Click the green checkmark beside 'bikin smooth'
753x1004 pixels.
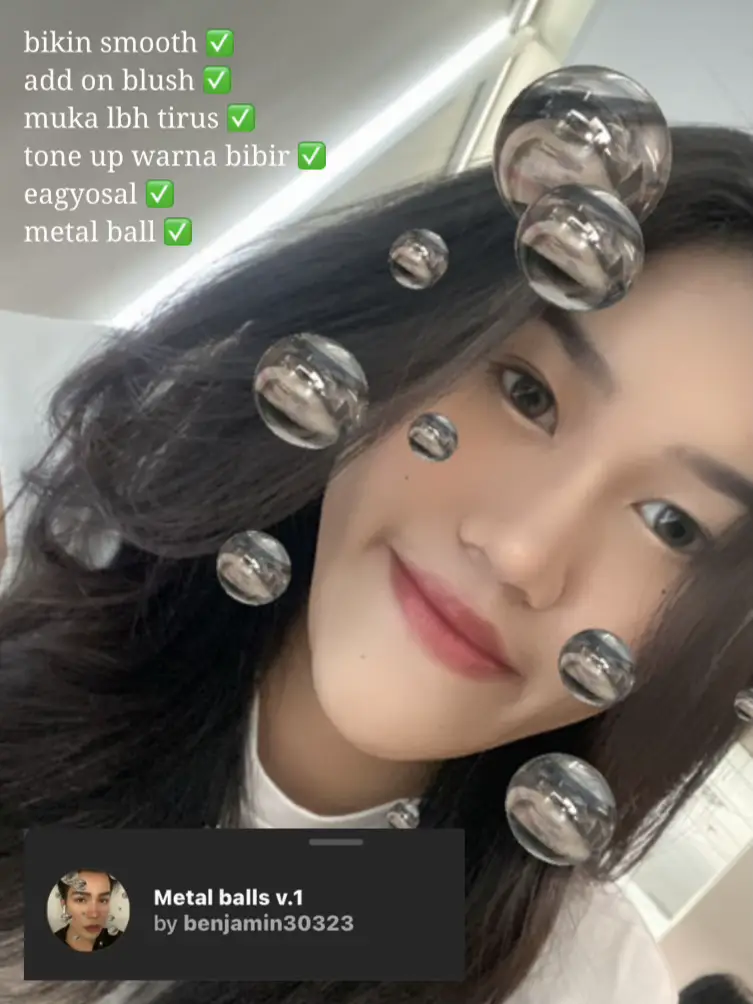pos(222,42)
